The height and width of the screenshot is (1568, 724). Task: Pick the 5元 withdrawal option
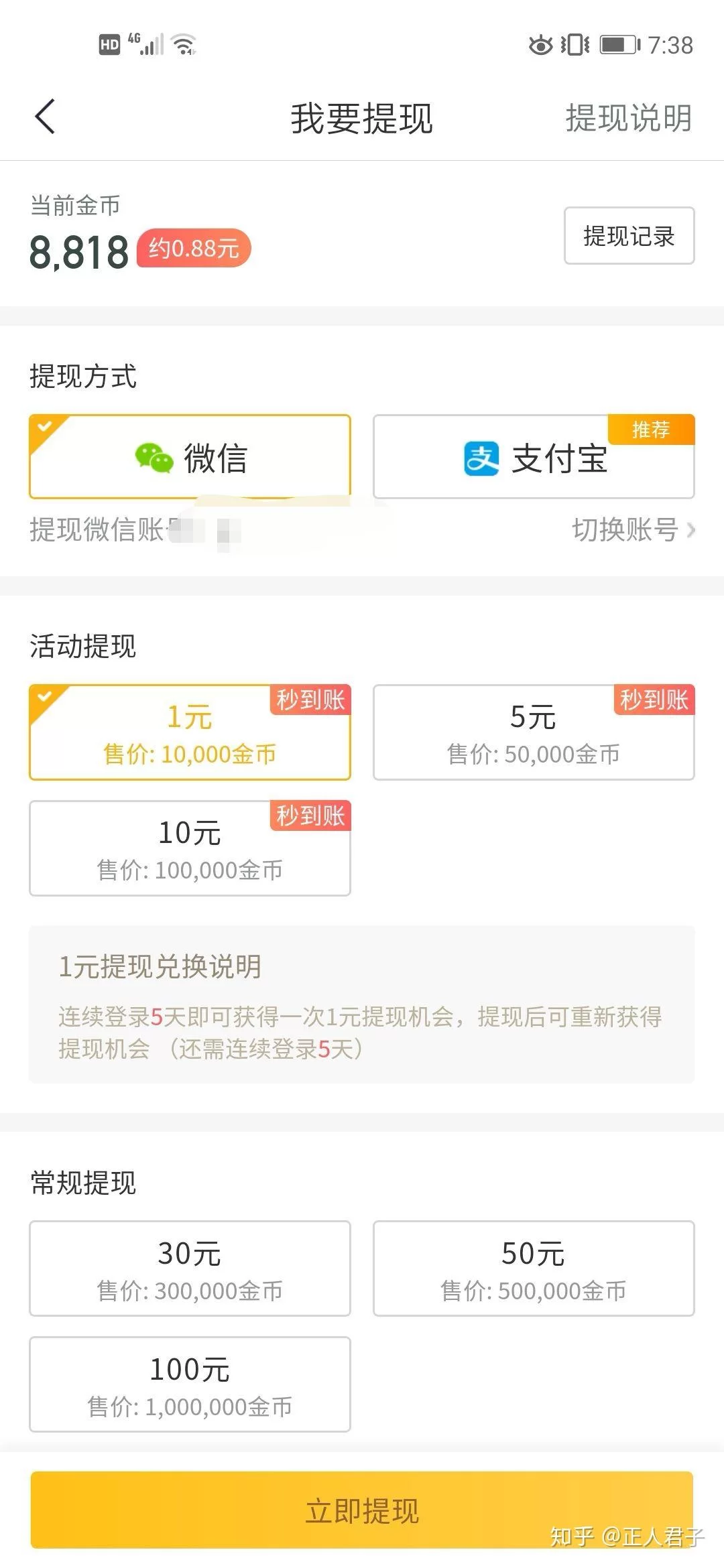point(534,732)
